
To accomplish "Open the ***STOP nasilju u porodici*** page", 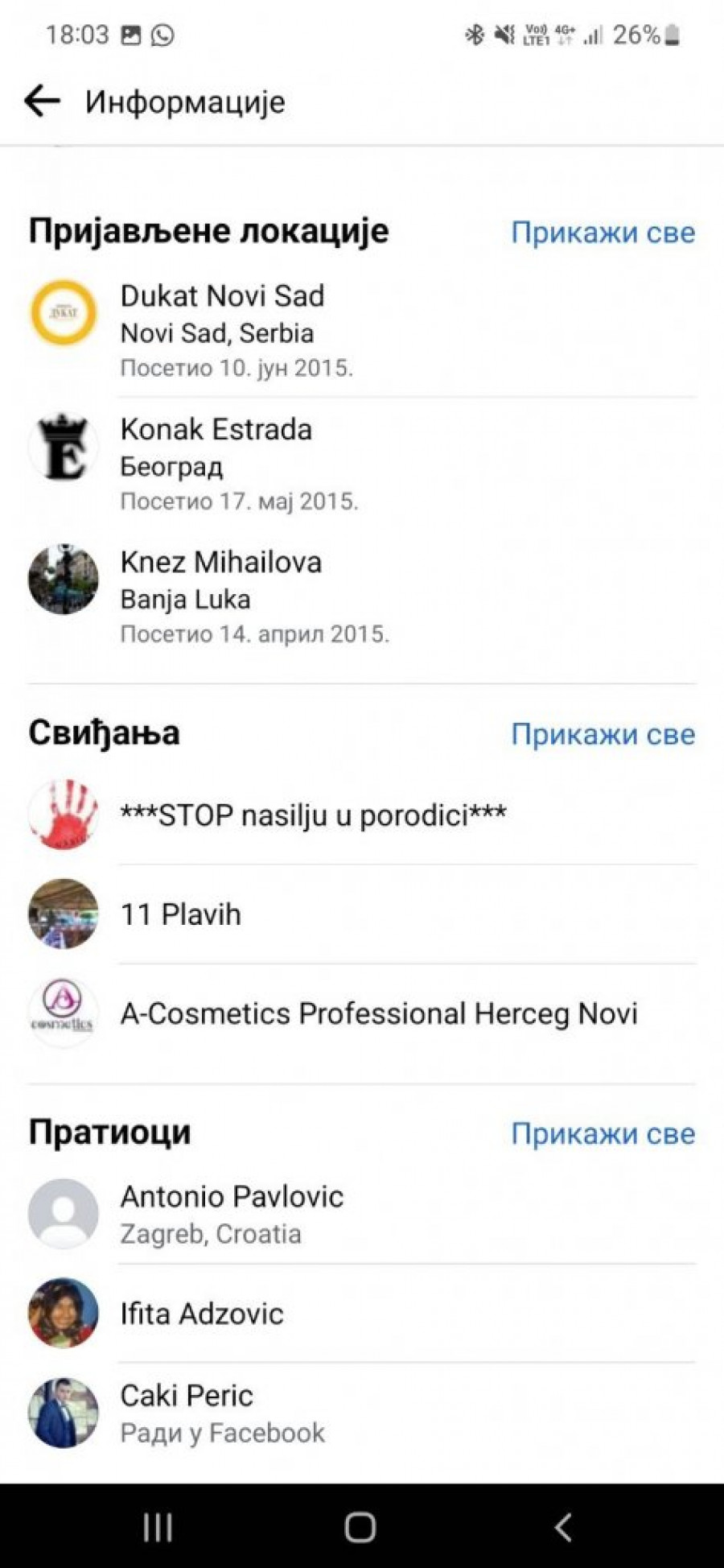I will [x=313, y=815].
